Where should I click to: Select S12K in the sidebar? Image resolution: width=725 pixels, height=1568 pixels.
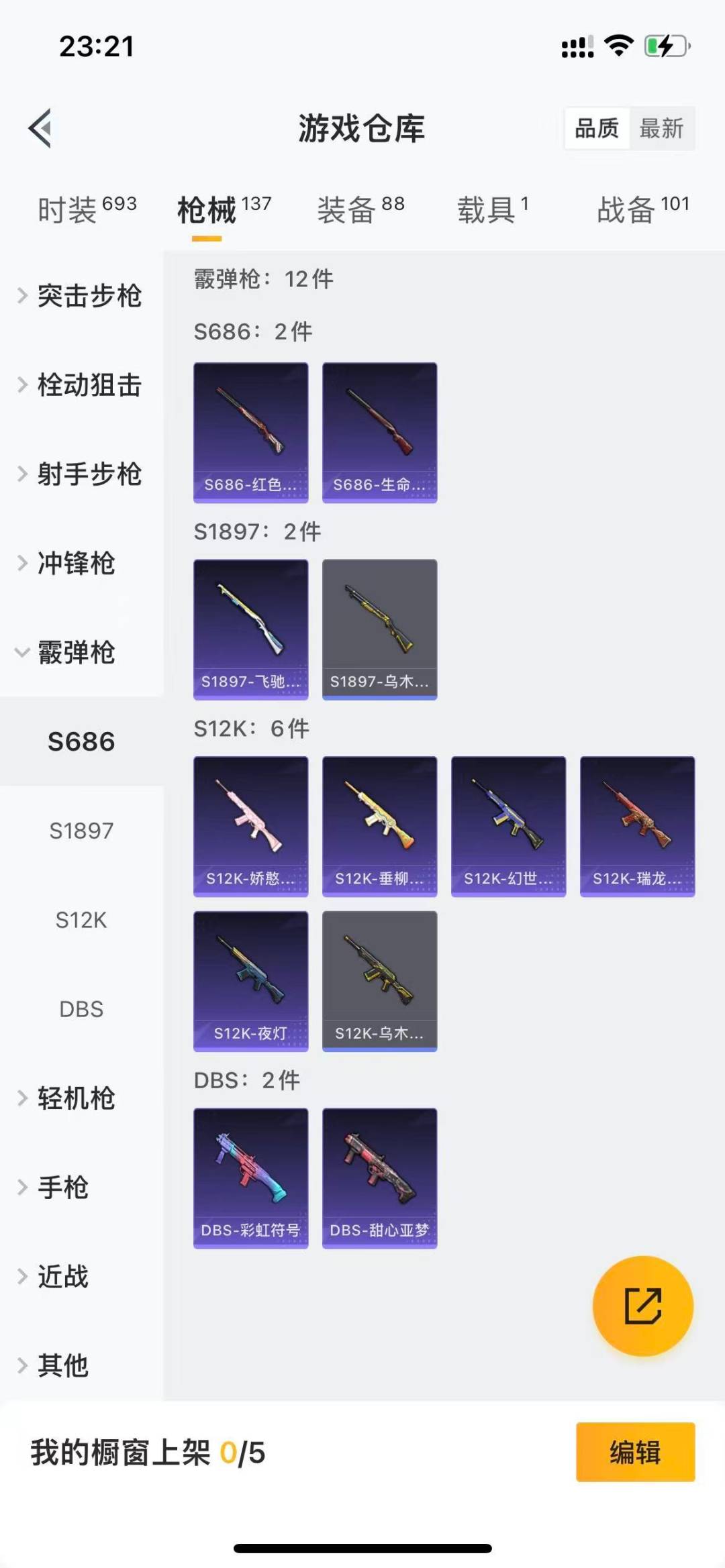click(x=81, y=920)
